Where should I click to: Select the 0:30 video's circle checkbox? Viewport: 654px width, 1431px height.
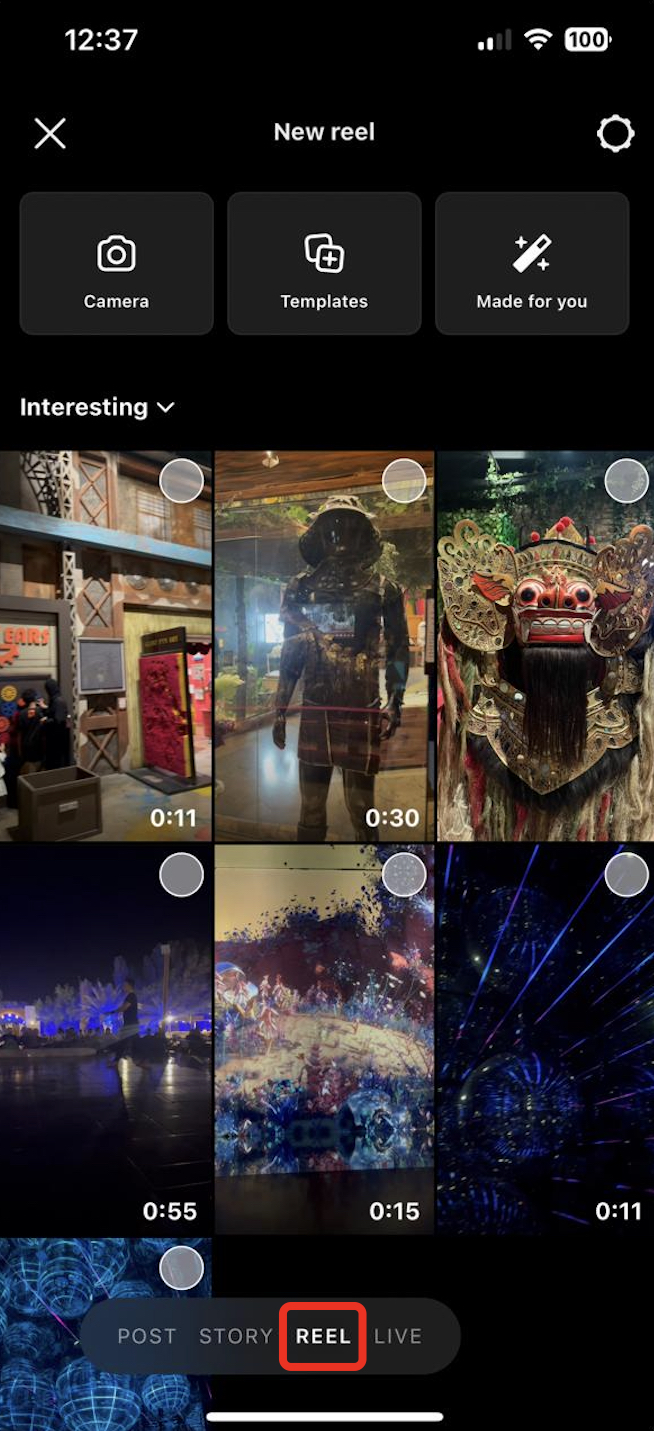coord(404,481)
